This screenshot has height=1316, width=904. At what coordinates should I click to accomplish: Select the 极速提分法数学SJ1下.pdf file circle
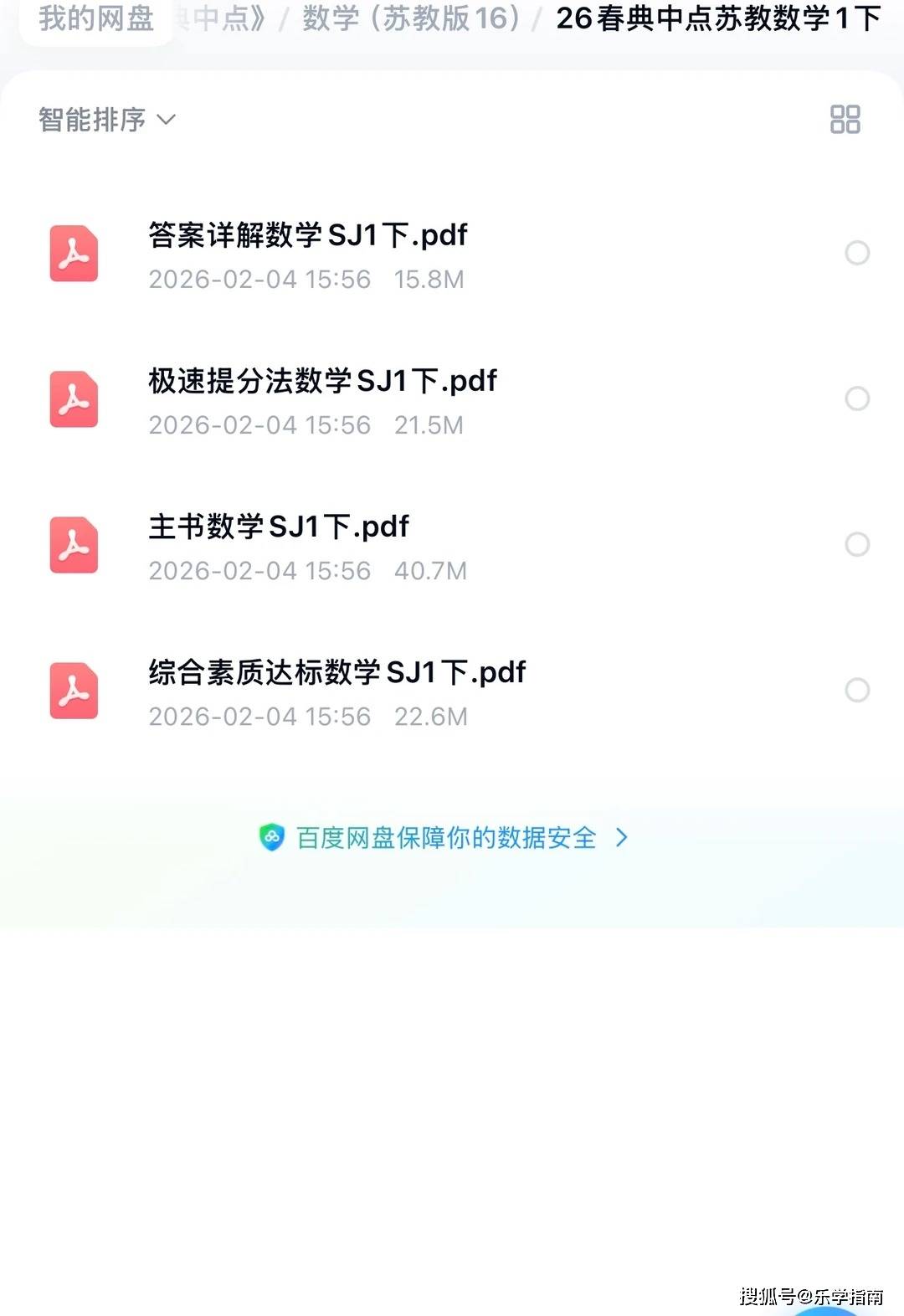857,398
